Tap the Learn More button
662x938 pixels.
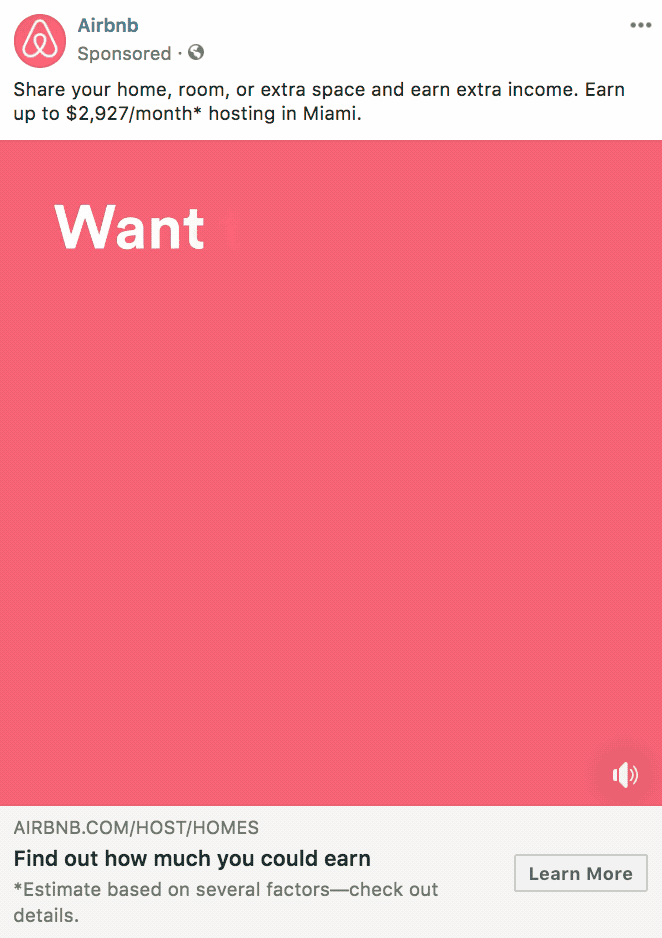point(580,873)
